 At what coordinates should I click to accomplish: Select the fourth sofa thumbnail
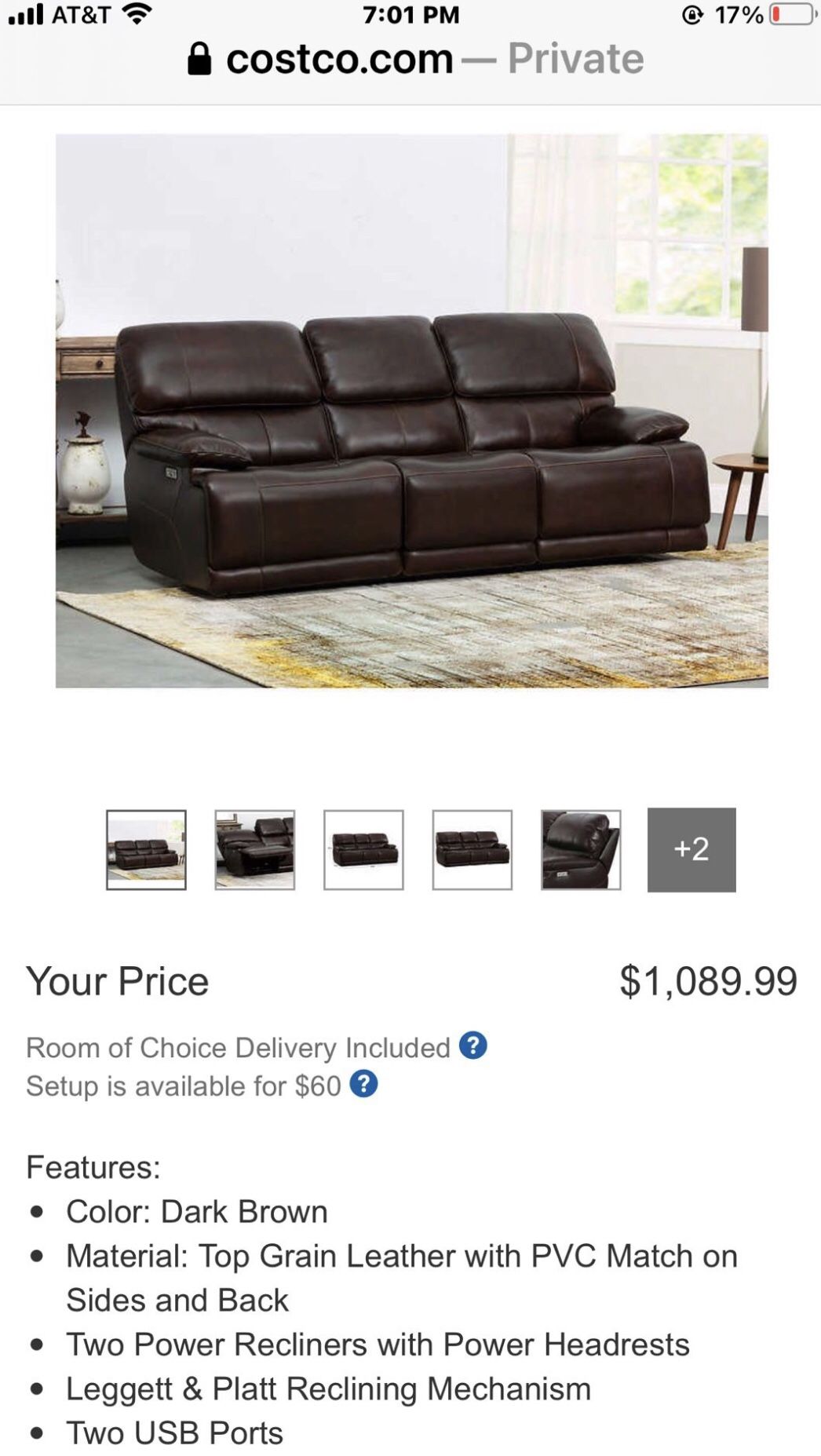(472, 850)
